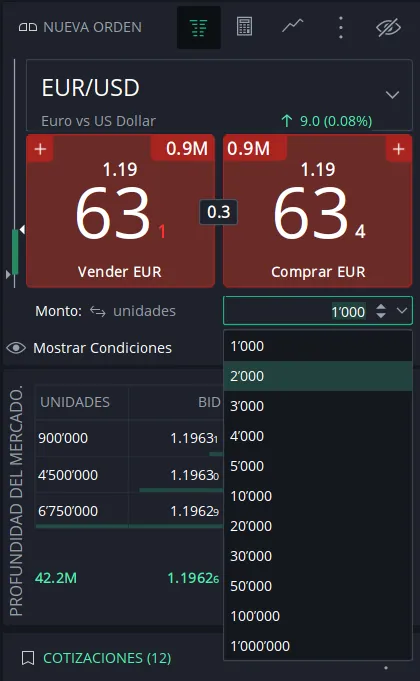This screenshot has width=420, height=681.
Task: Open the market depth view icon
Action: point(198,28)
